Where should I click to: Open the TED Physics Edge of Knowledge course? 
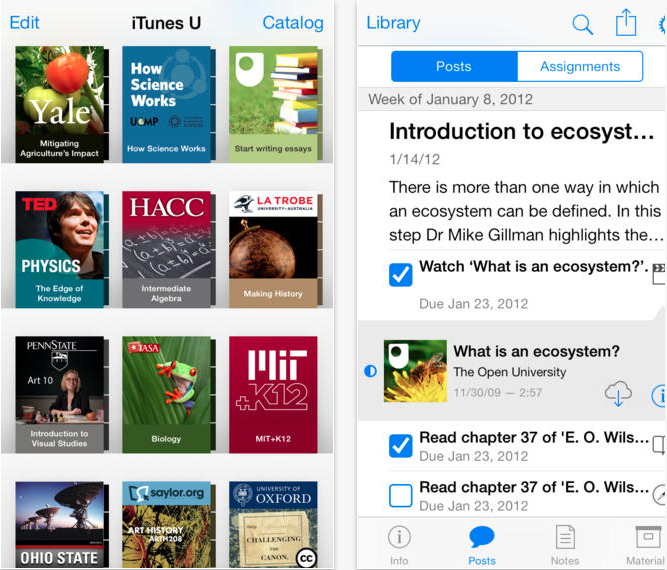pos(60,249)
